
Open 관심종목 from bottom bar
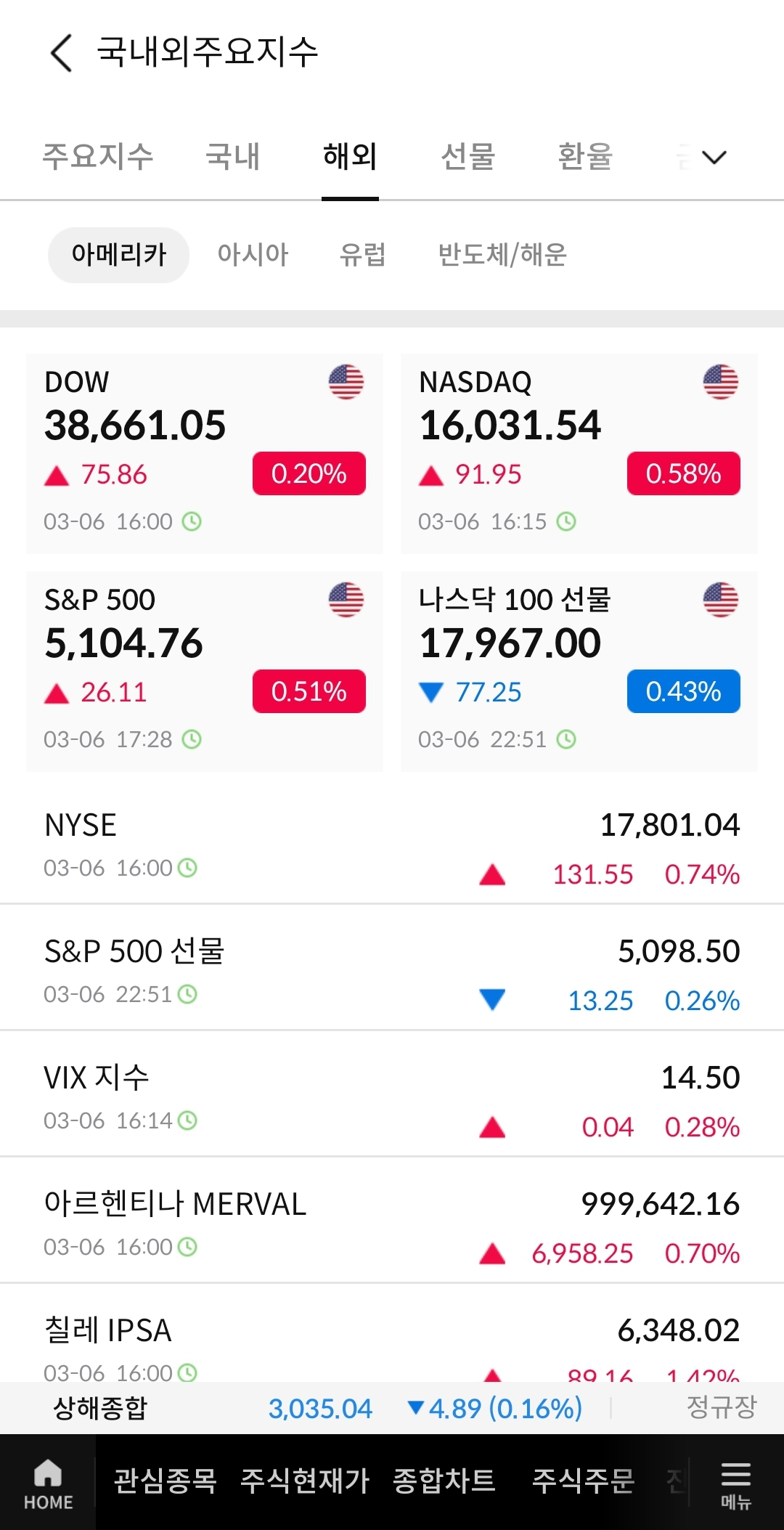point(166,1481)
